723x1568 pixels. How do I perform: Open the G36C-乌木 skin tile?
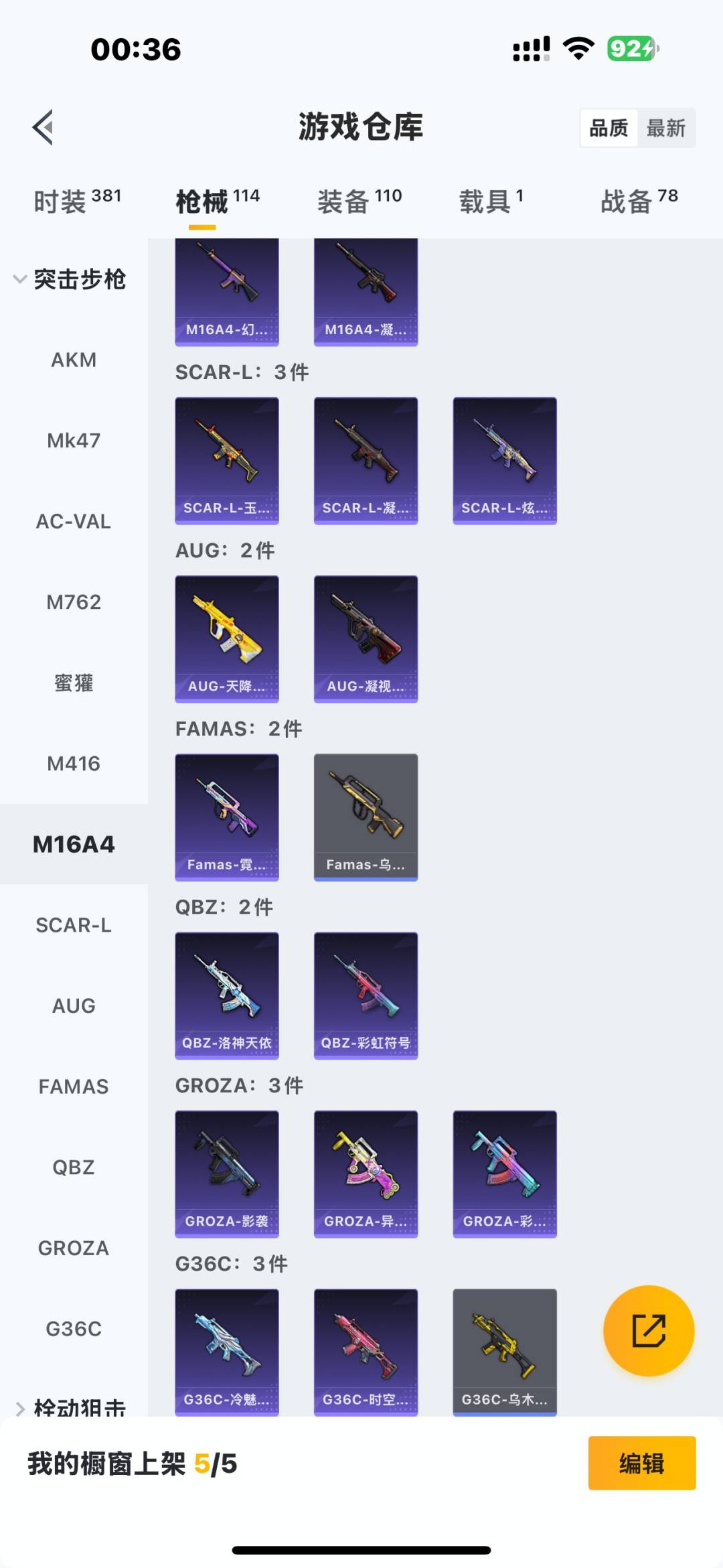click(505, 1352)
